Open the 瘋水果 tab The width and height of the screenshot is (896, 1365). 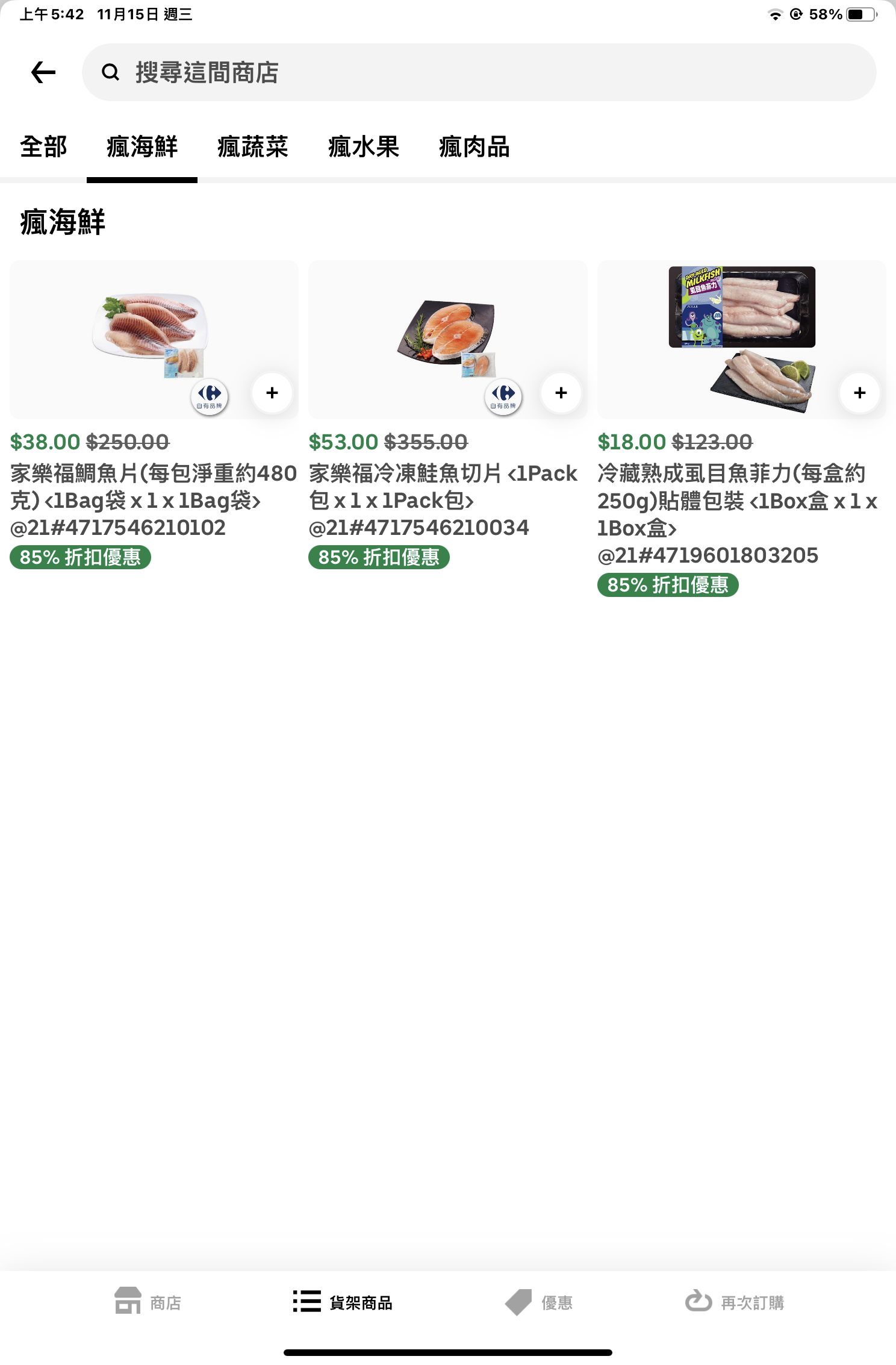point(364,148)
